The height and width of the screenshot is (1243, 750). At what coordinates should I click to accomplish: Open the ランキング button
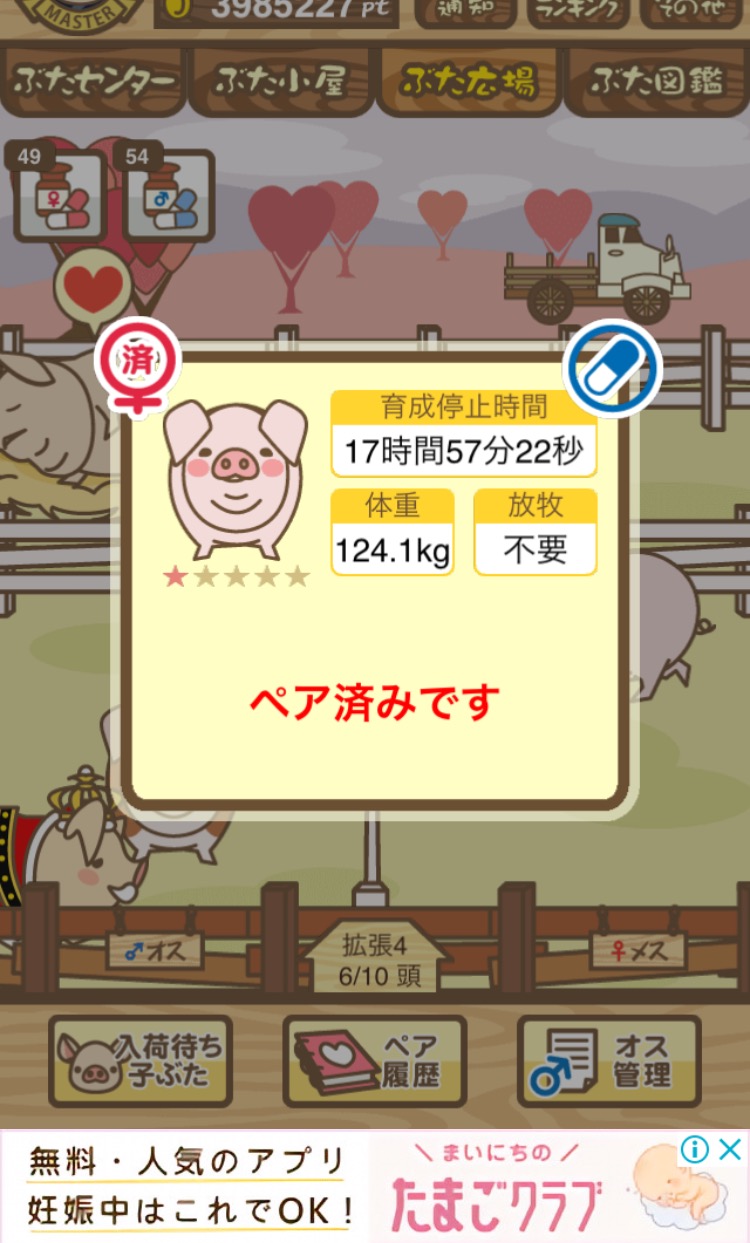[x=578, y=12]
